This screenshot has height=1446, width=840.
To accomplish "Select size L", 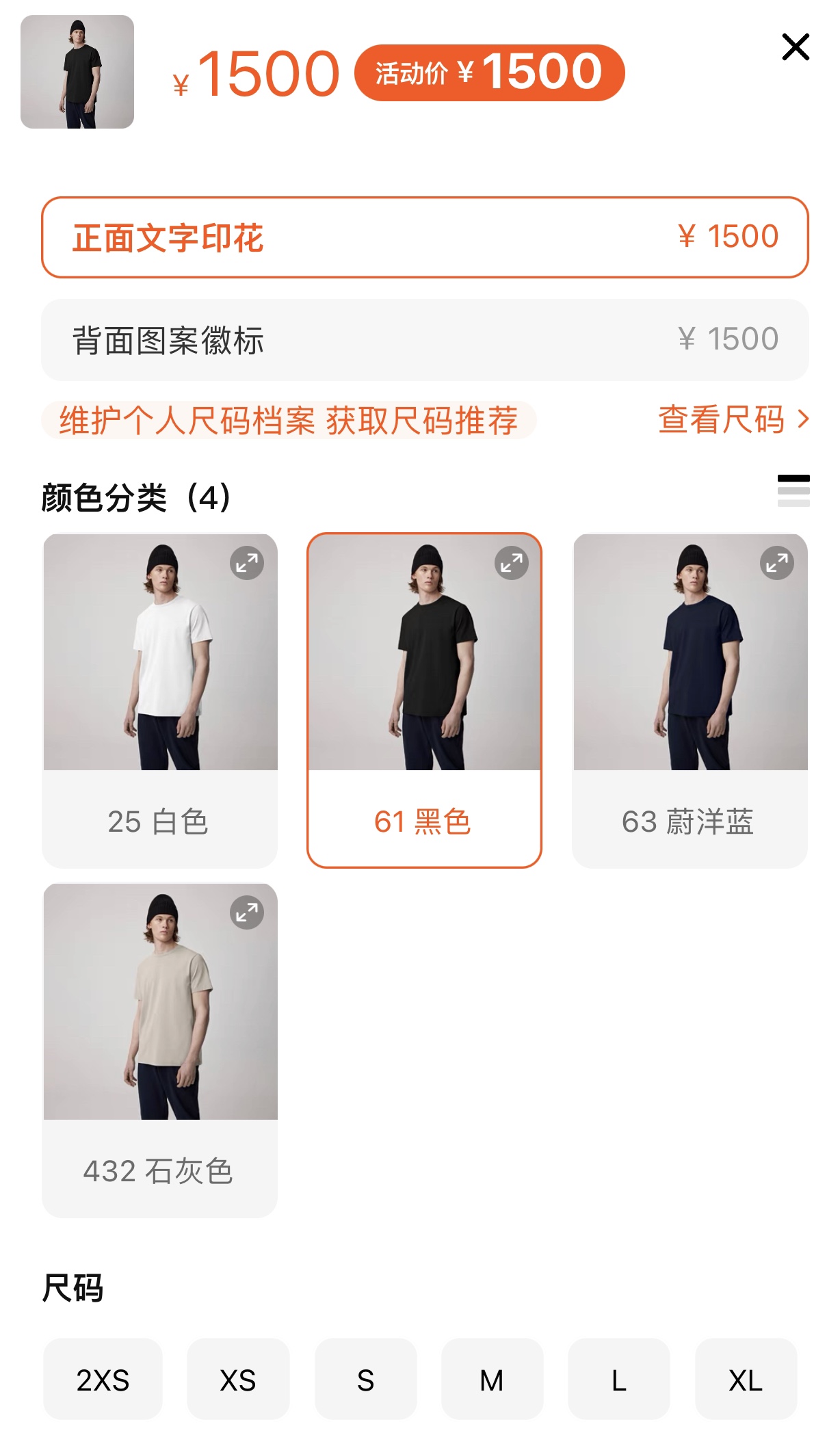I will [619, 1379].
